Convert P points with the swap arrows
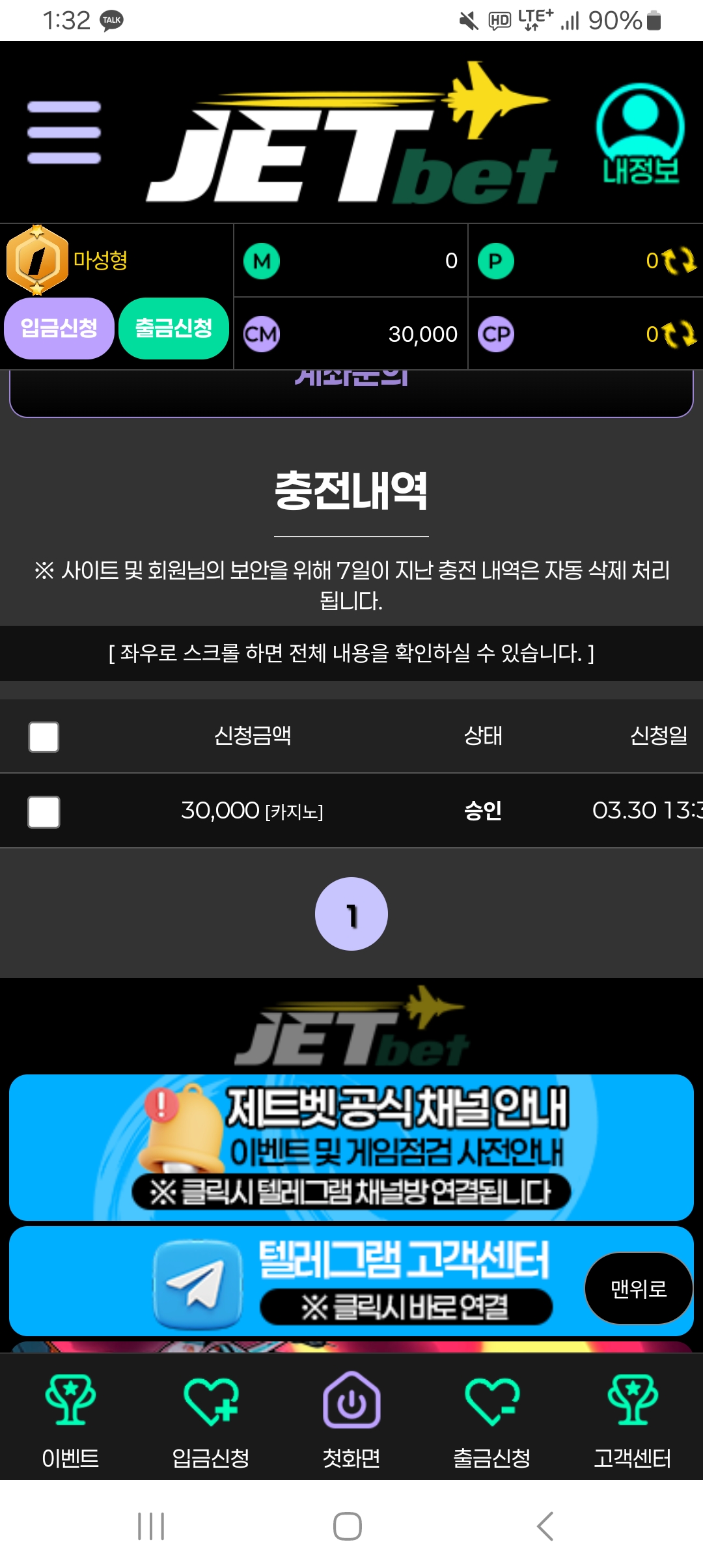The image size is (703, 1568). click(679, 261)
